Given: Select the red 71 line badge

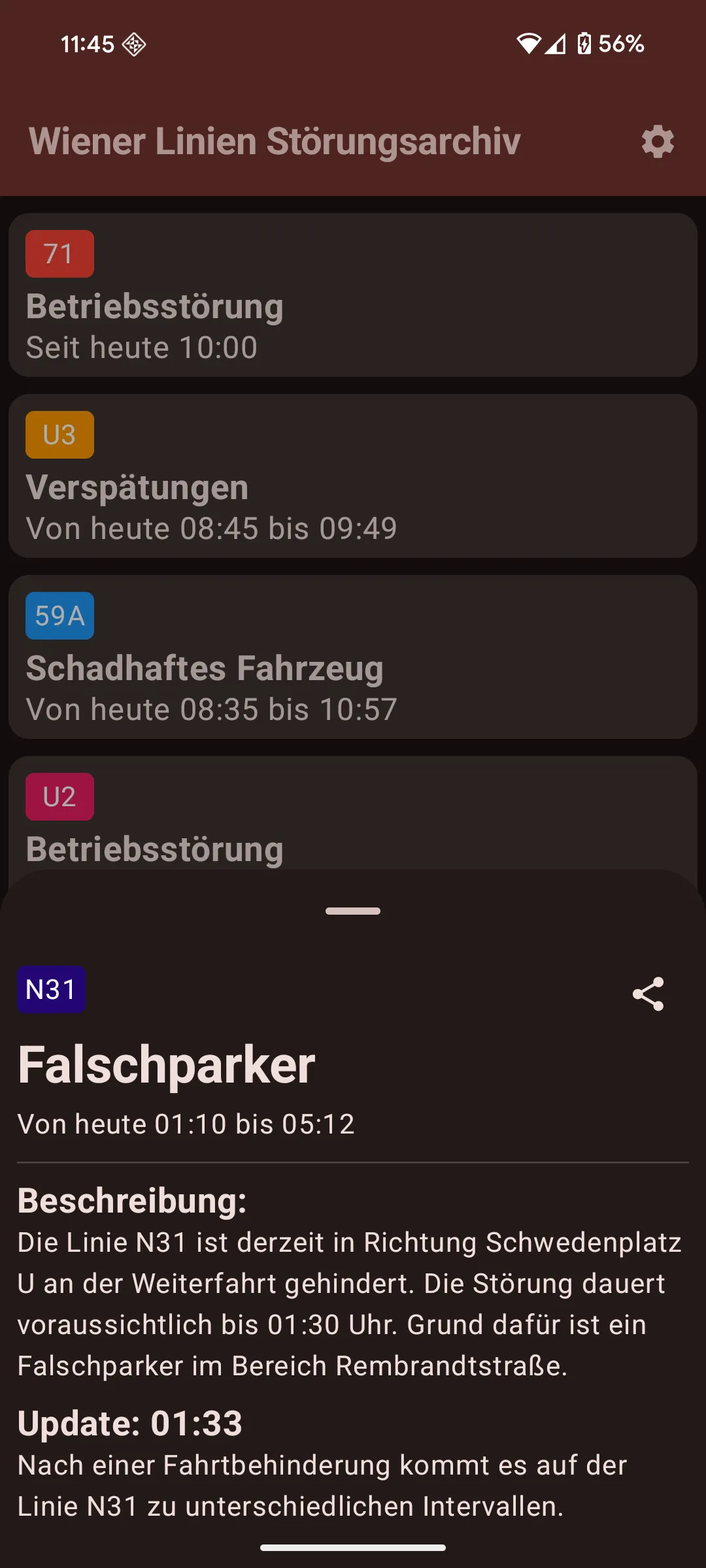Looking at the screenshot, I should pos(59,253).
